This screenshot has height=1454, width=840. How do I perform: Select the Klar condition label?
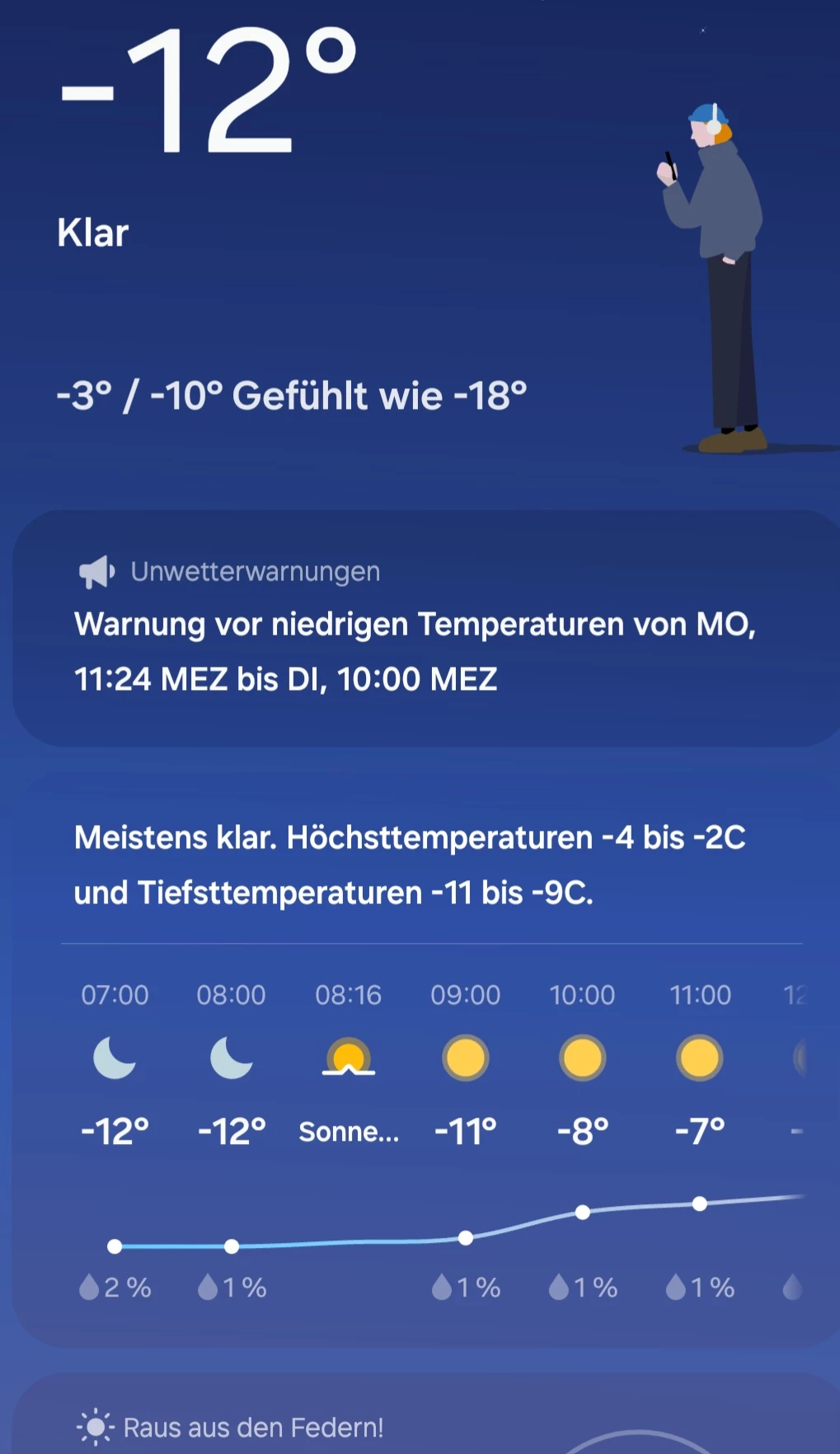coord(92,232)
